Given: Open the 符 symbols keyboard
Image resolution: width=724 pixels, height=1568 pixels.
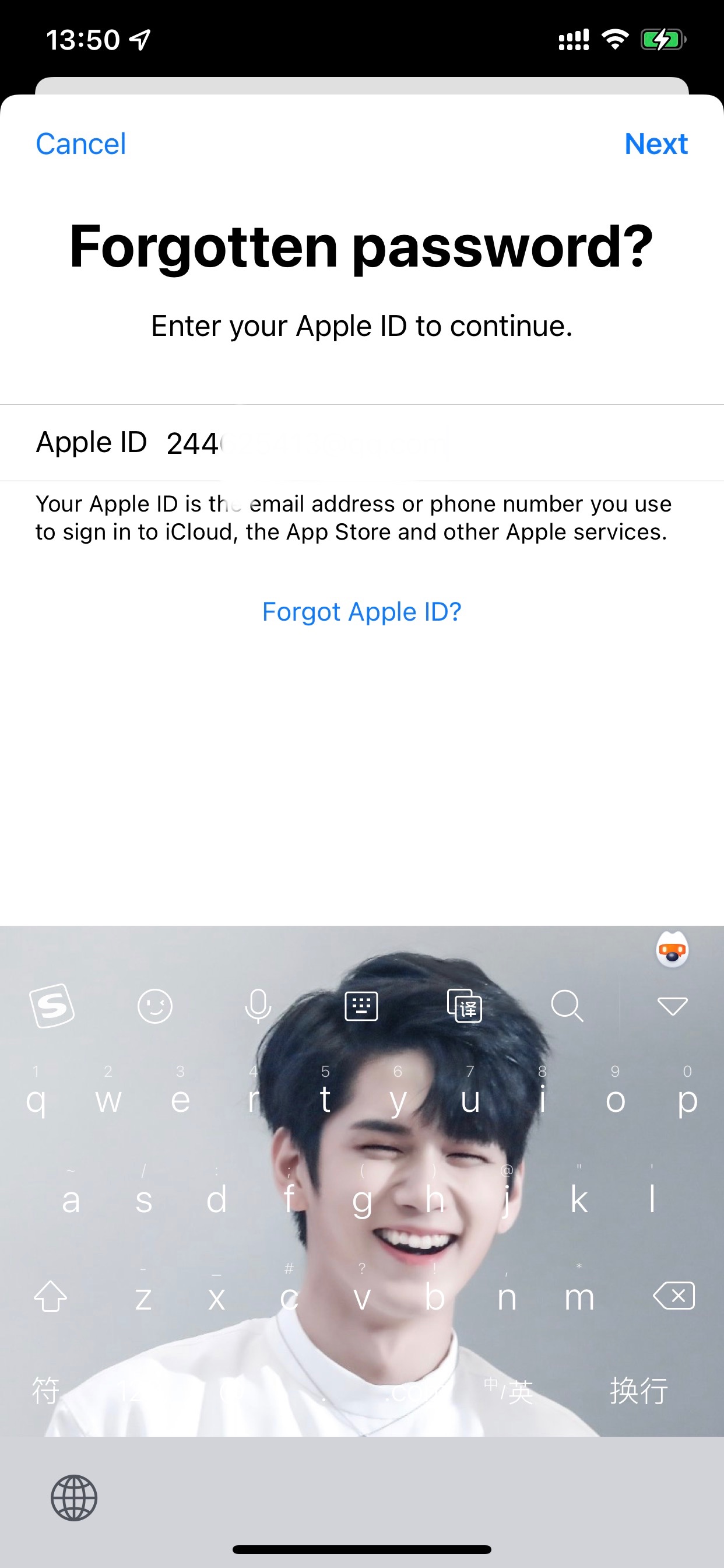Looking at the screenshot, I should pyautogui.click(x=46, y=1391).
